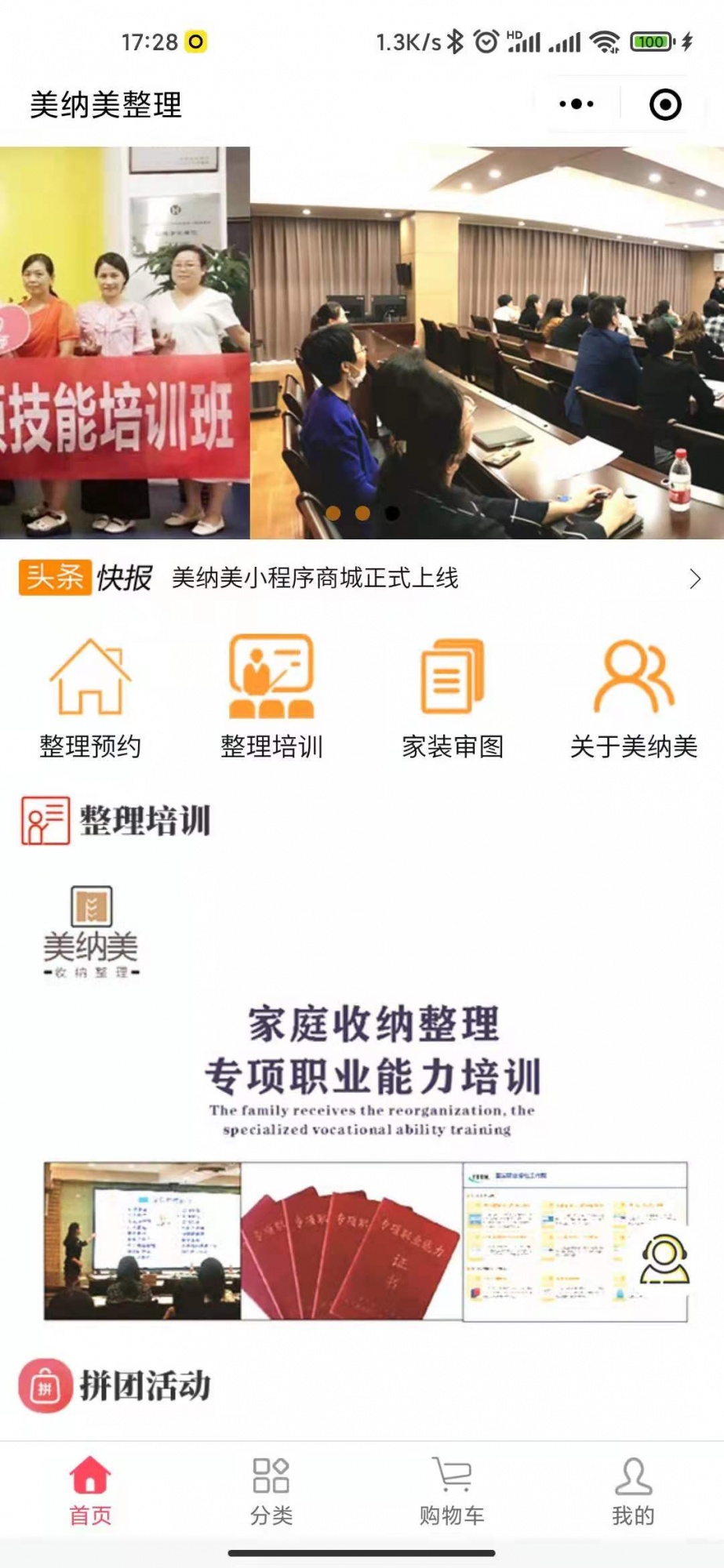Screen dimensions: 724x1568
Task: Close the mini program via the circle icon
Action: pyautogui.click(x=665, y=104)
